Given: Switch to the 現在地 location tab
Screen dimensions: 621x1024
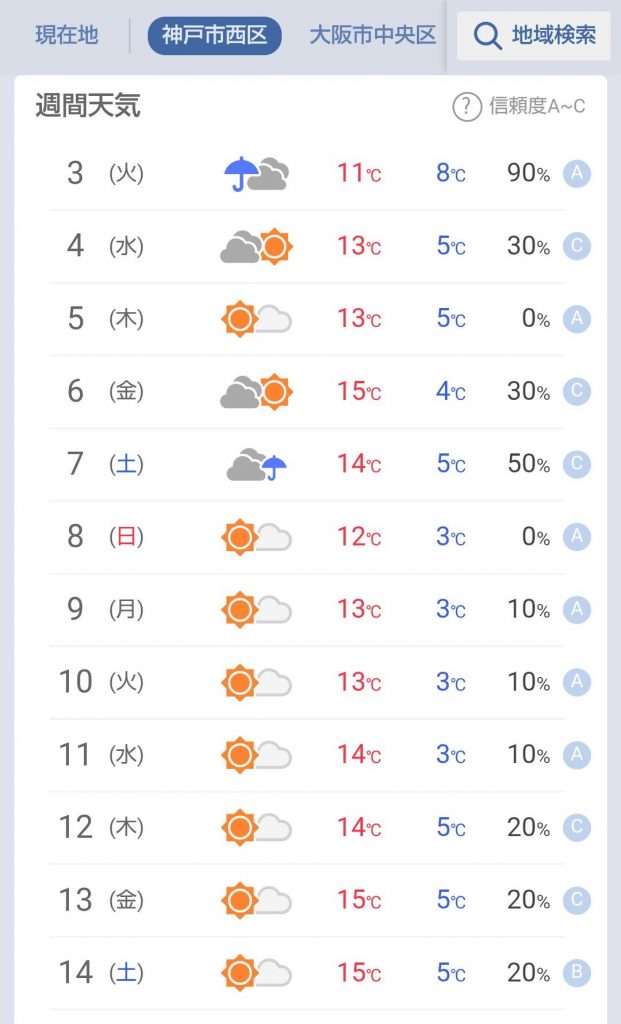Looking at the screenshot, I should pyautogui.click(x=67, y=36).
